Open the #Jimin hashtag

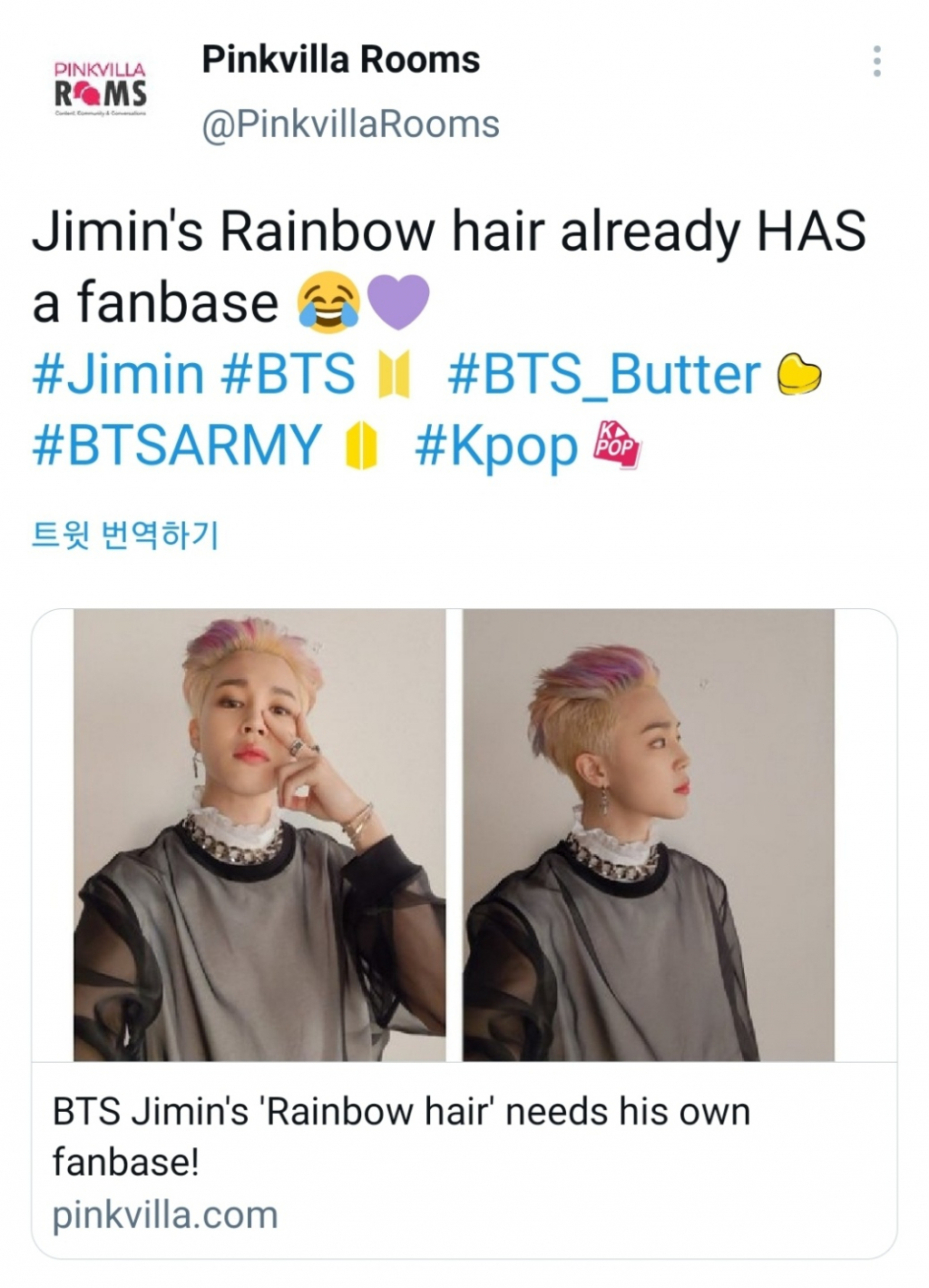pyautogui.click(x=118, y=374)
